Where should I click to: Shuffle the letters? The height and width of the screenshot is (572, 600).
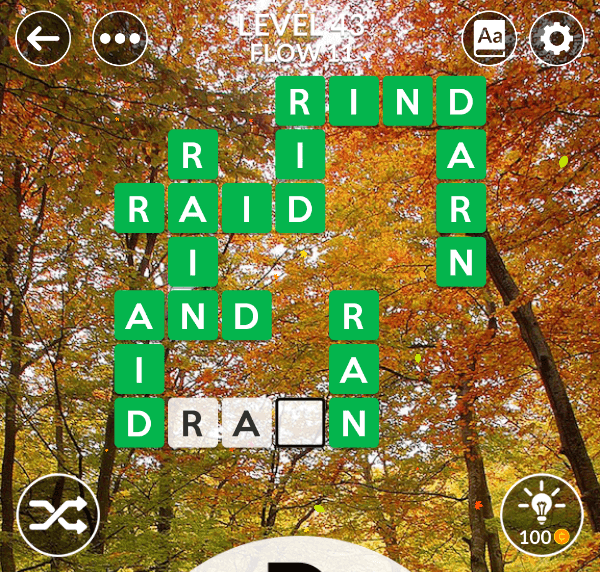click(x=58, y=515)
